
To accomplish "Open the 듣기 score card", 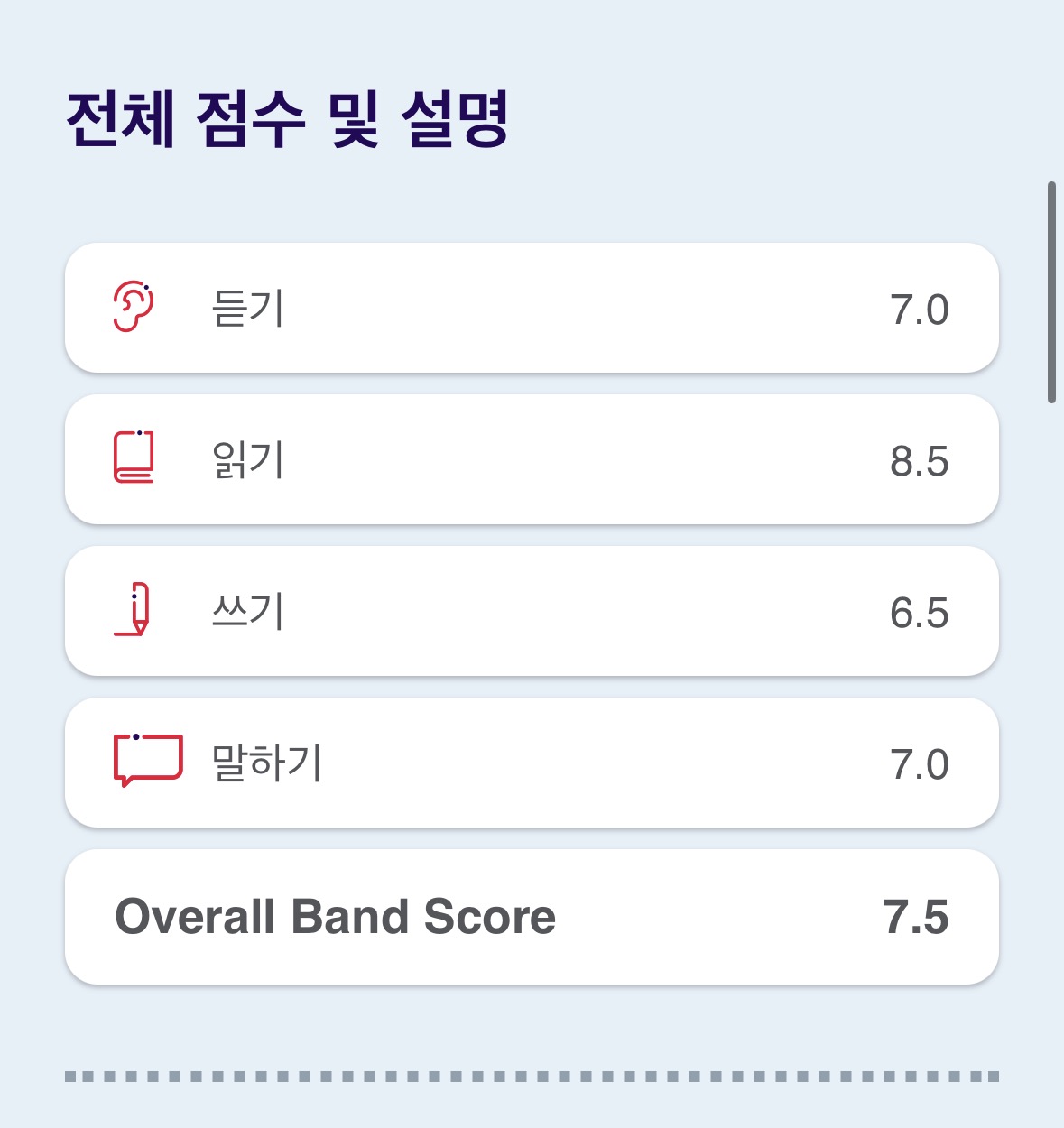I will [x=532, y=309].
